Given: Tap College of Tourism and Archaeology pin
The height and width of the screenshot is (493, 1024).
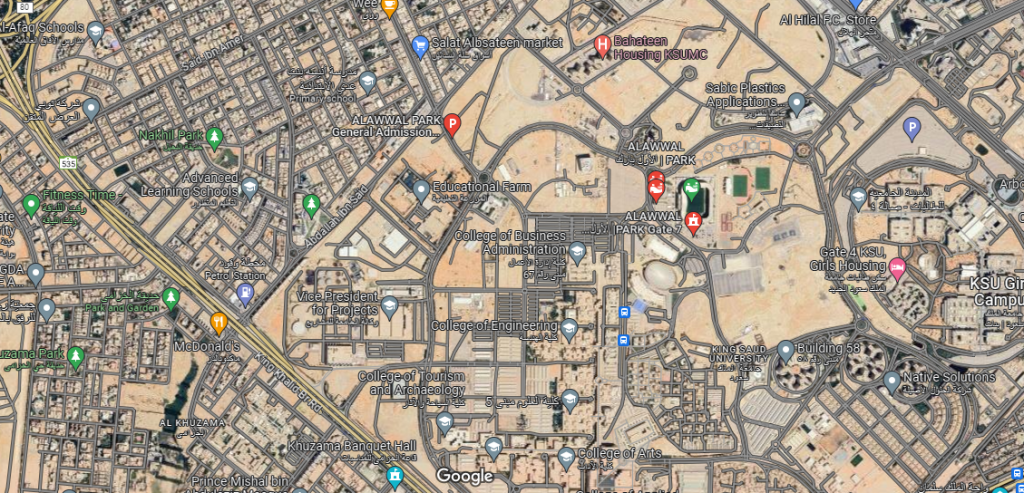Looking at the screenshot, I should pyautogui.click(x=445, y=421).
